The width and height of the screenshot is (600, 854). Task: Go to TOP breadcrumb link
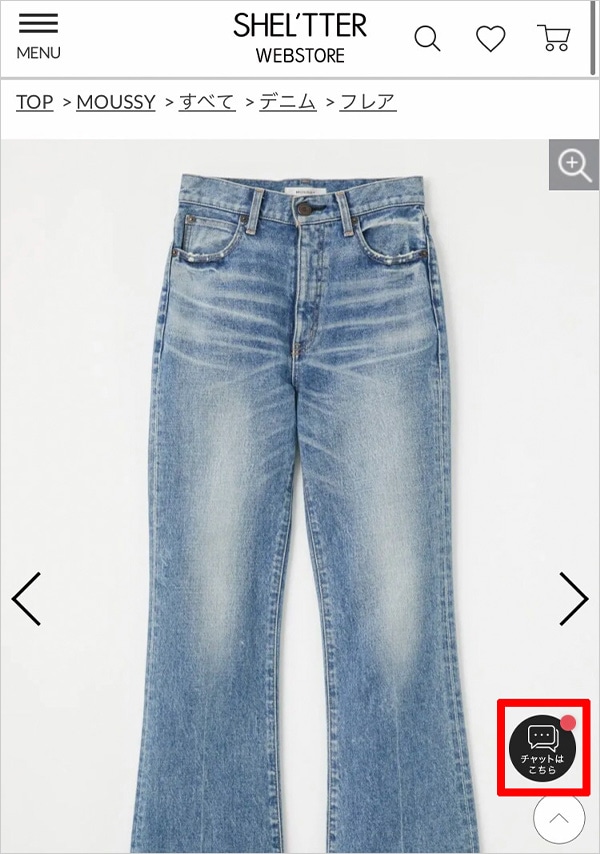point(35,101)
